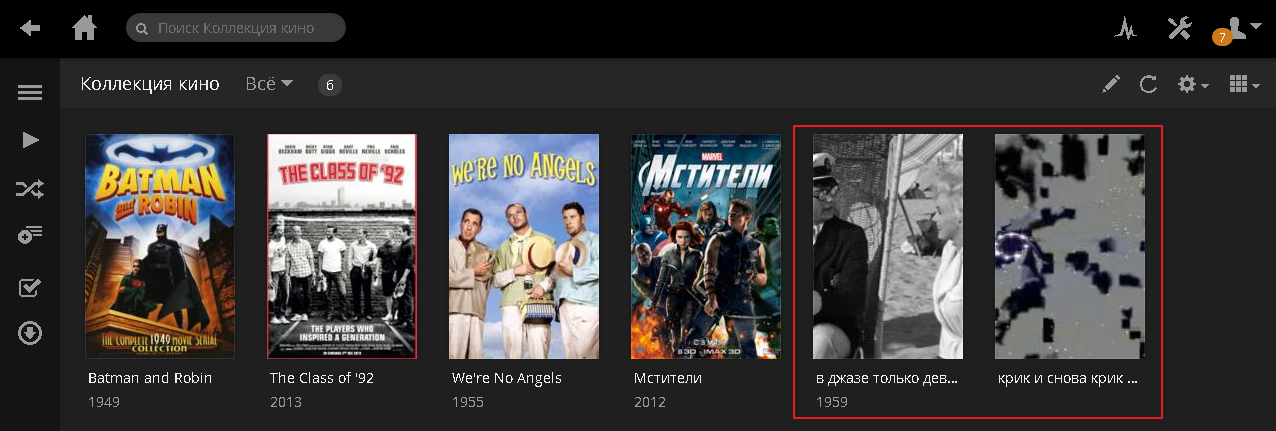The image size is (1276, 431).
Task: Open the Мстители movie
Action: [706, 246]
